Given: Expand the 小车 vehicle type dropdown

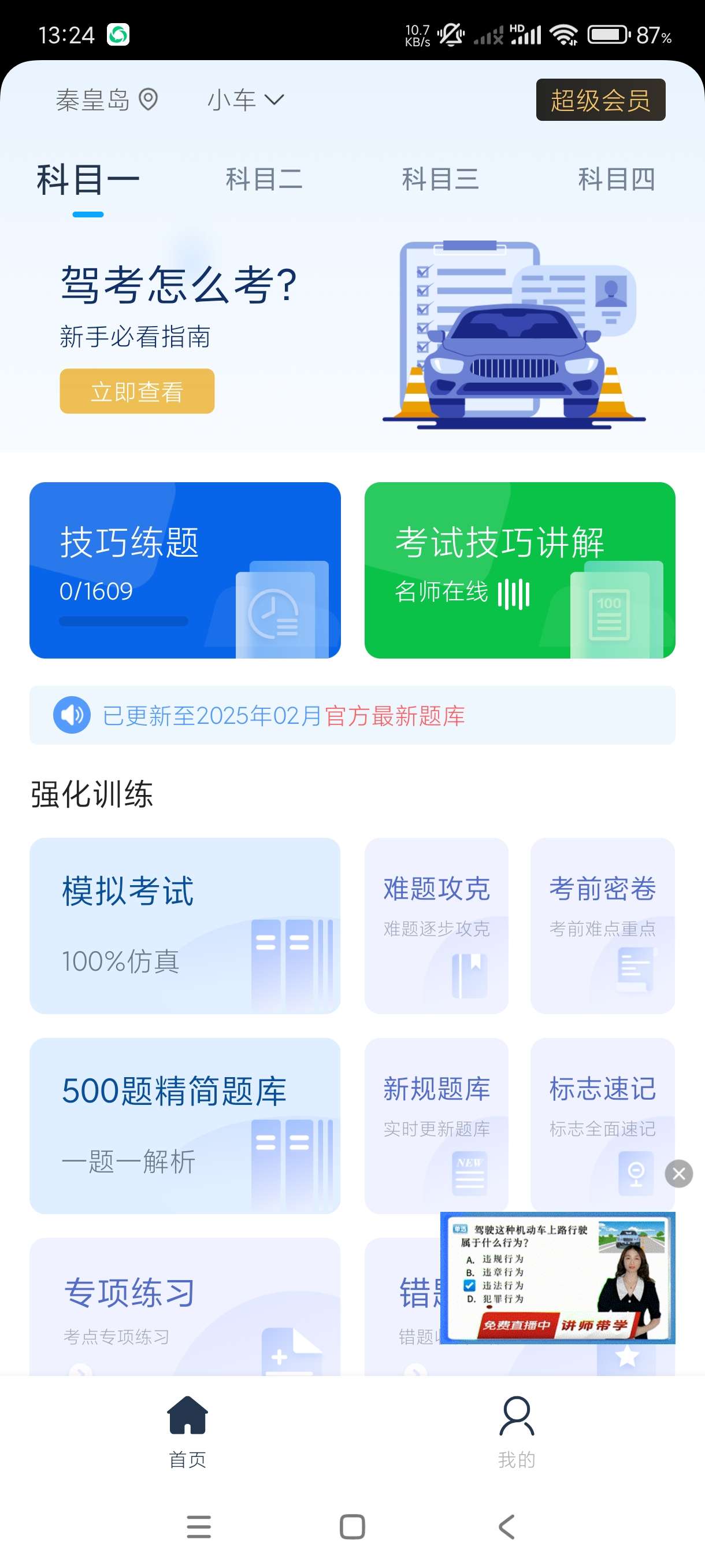Looking at the screenshot, I should (245, 100).
